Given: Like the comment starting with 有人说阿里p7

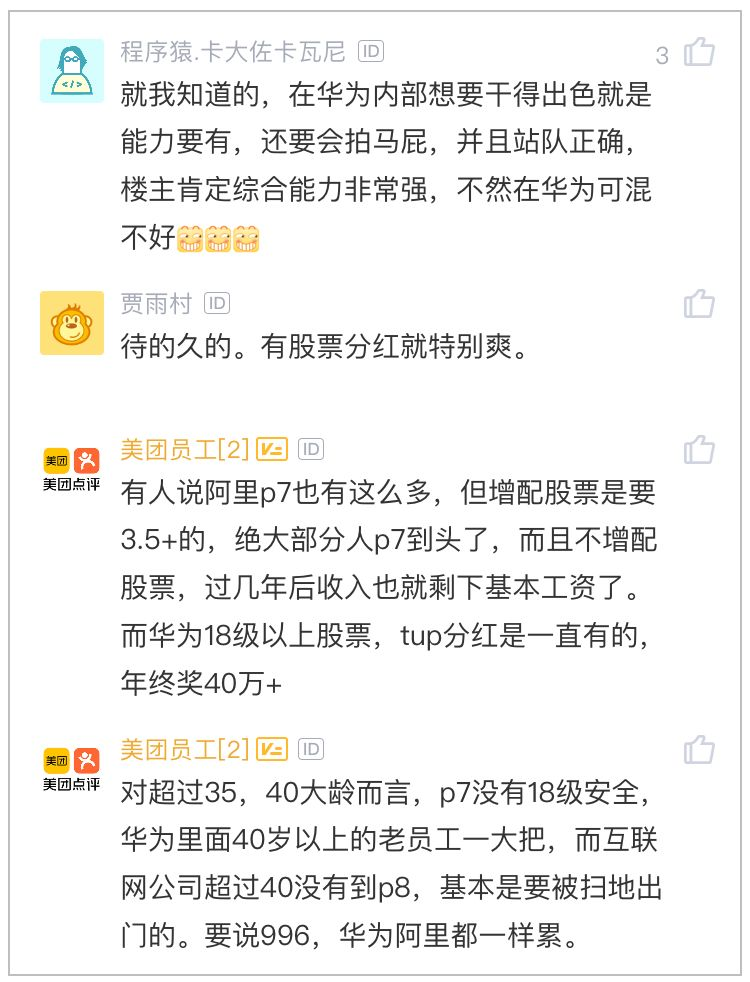Looking at the screenshot, I should pos(699,450).
